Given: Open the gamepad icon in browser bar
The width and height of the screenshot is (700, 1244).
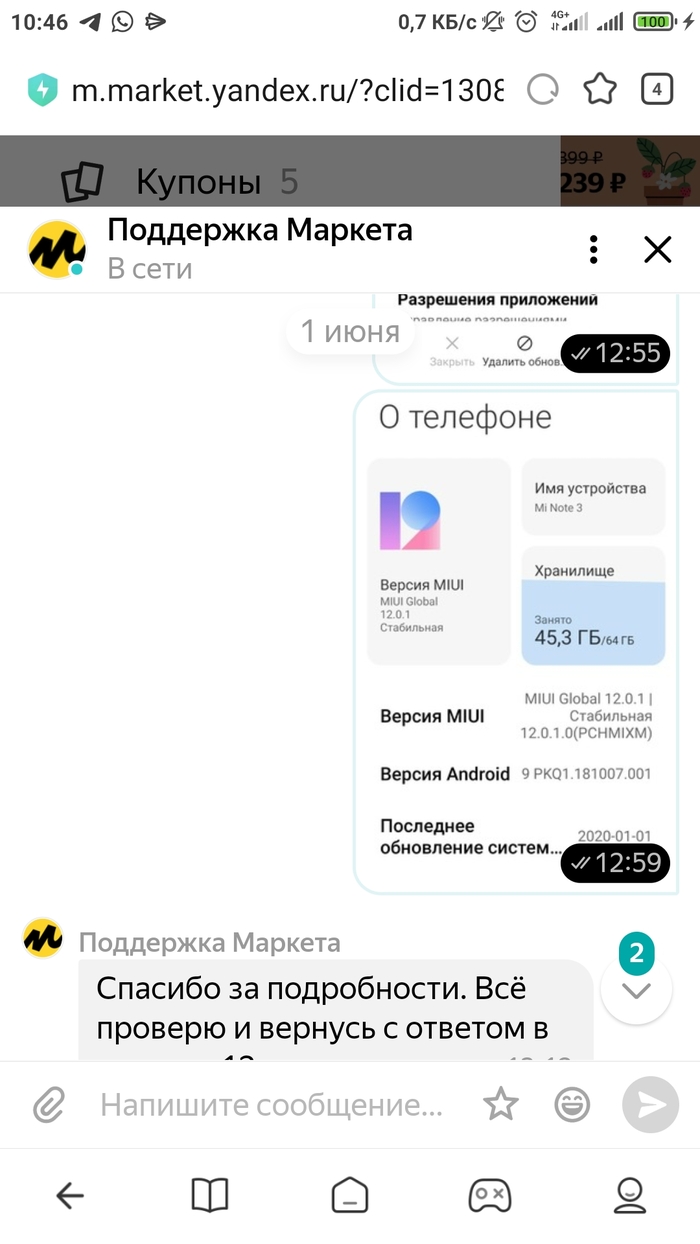Looking at the screenshot, I should (x=490, y=1194).
